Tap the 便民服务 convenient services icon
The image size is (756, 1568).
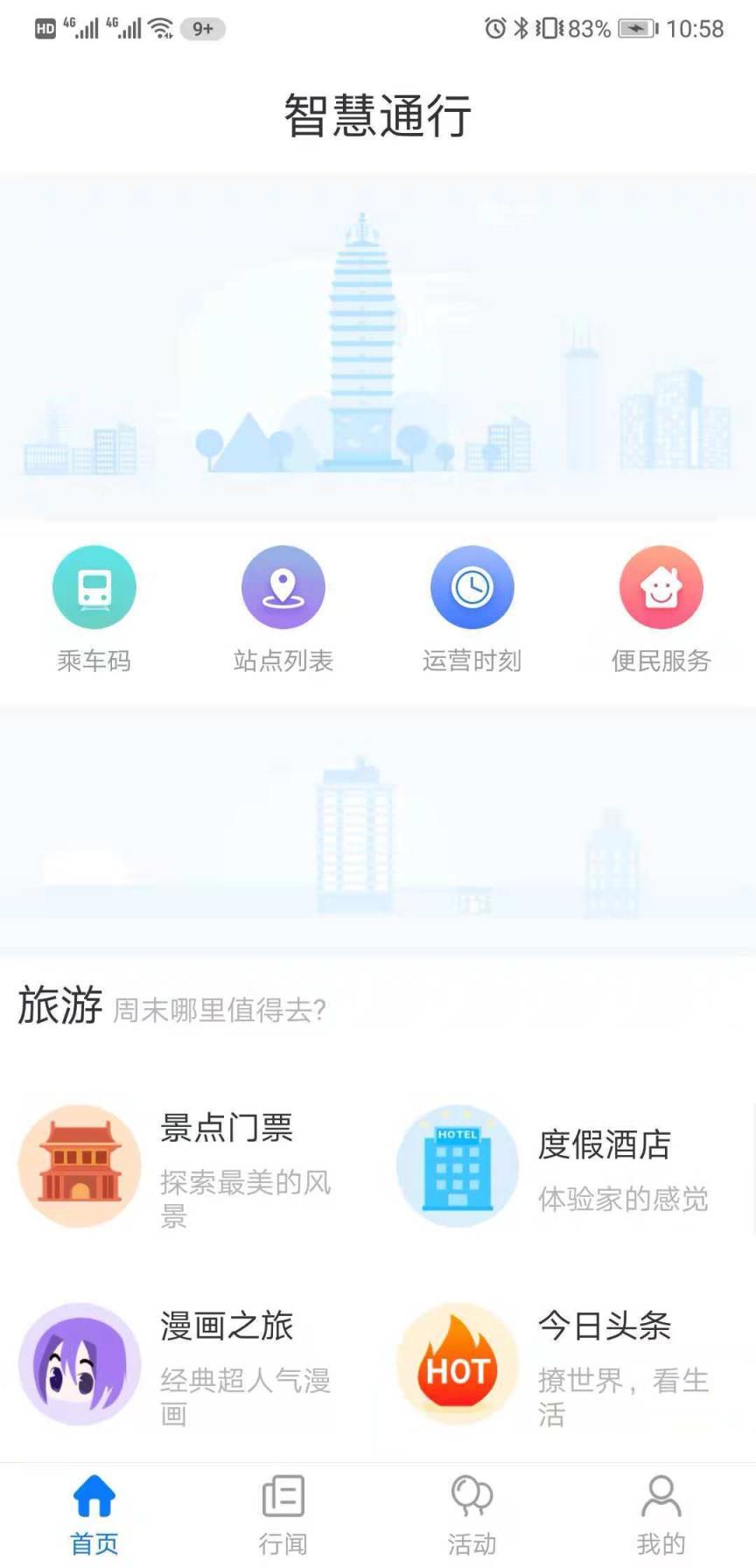pos(661,586)
